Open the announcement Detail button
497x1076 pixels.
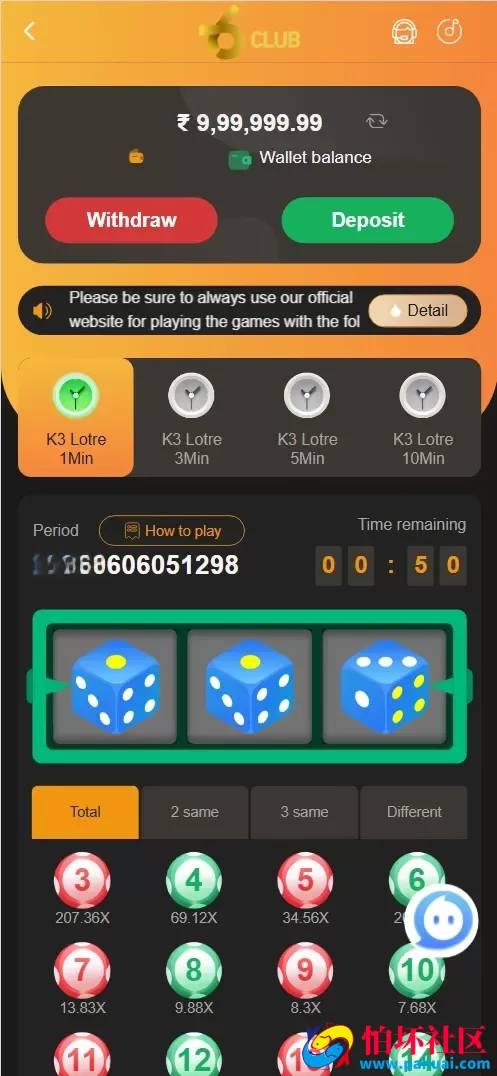coord(418,311)
